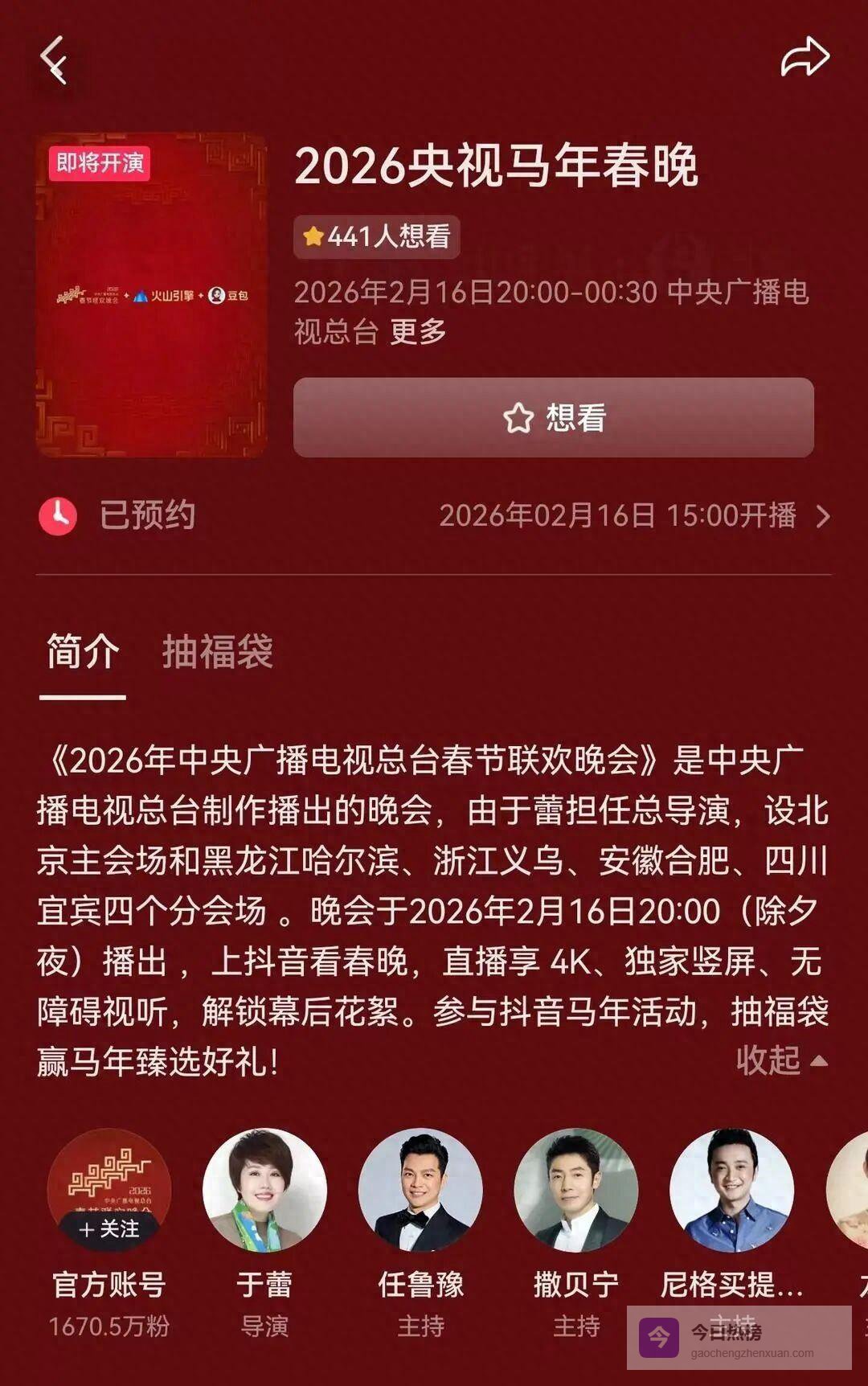Image resolution: width=868 pixels, height=1386 pixels.
Task: View host 任鲁豫's profile
Action: tap(420, 1191)
